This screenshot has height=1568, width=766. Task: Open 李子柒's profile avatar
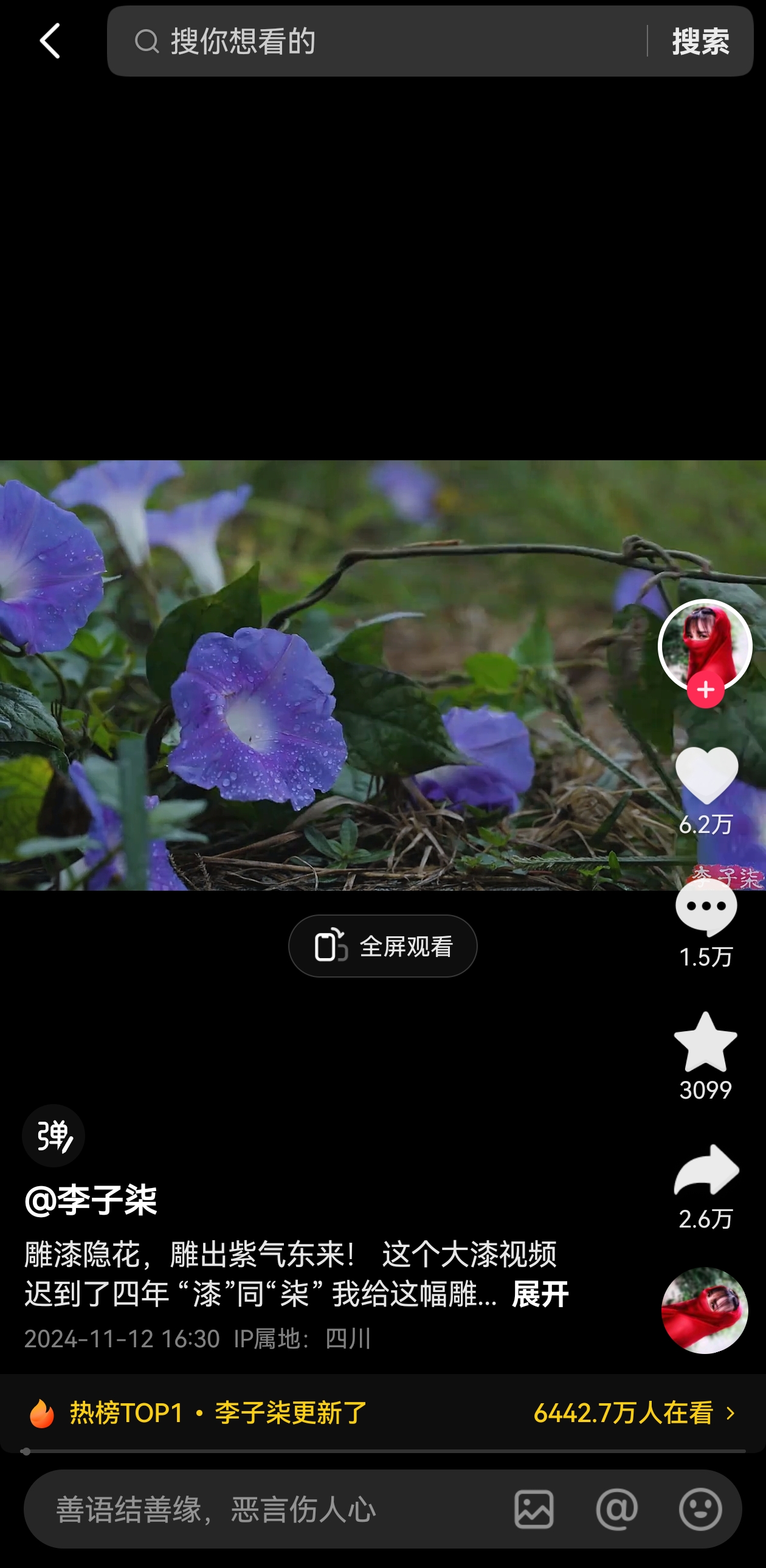click(x=705, y=644)
